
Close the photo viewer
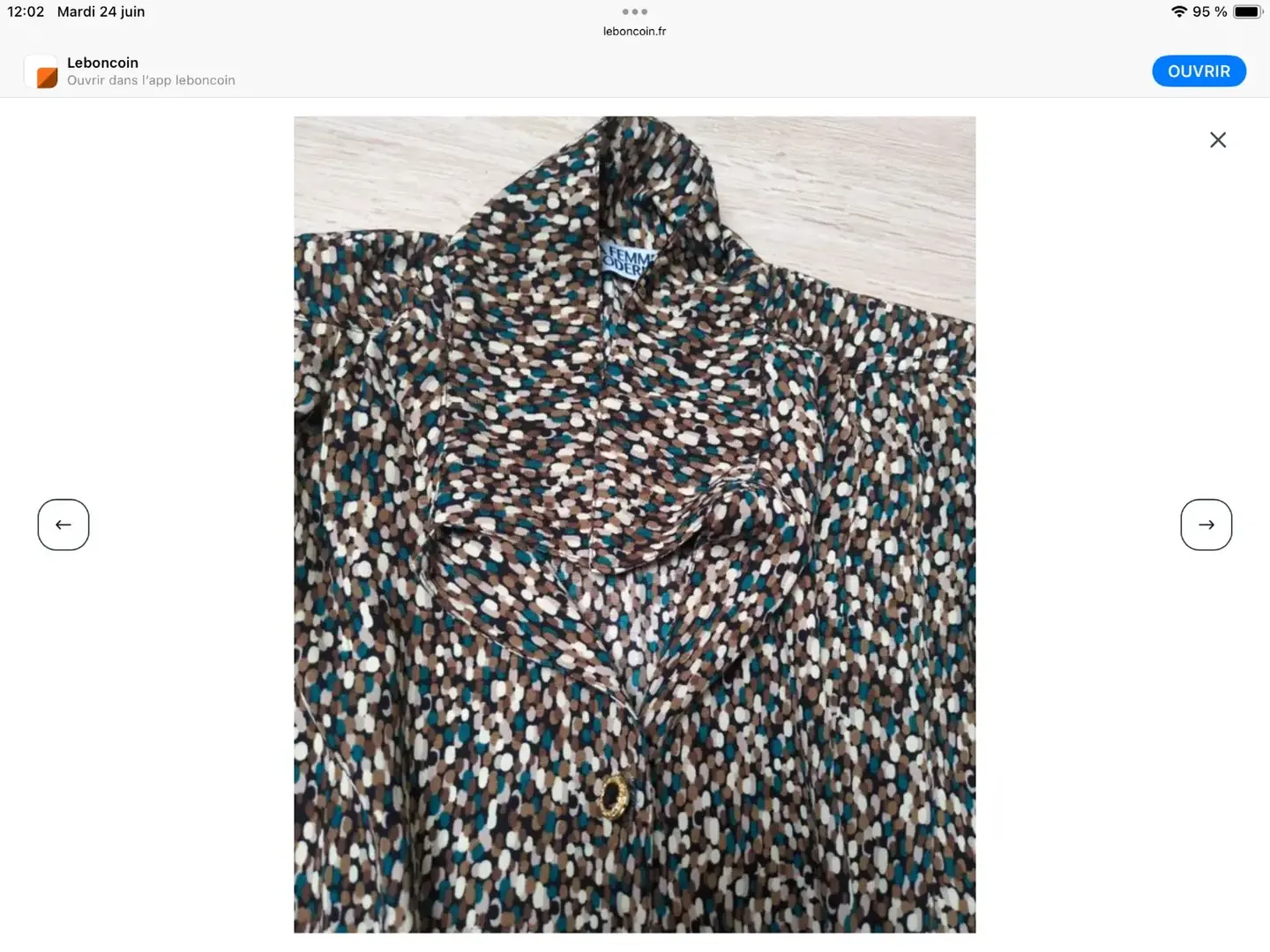point(1218,140)
